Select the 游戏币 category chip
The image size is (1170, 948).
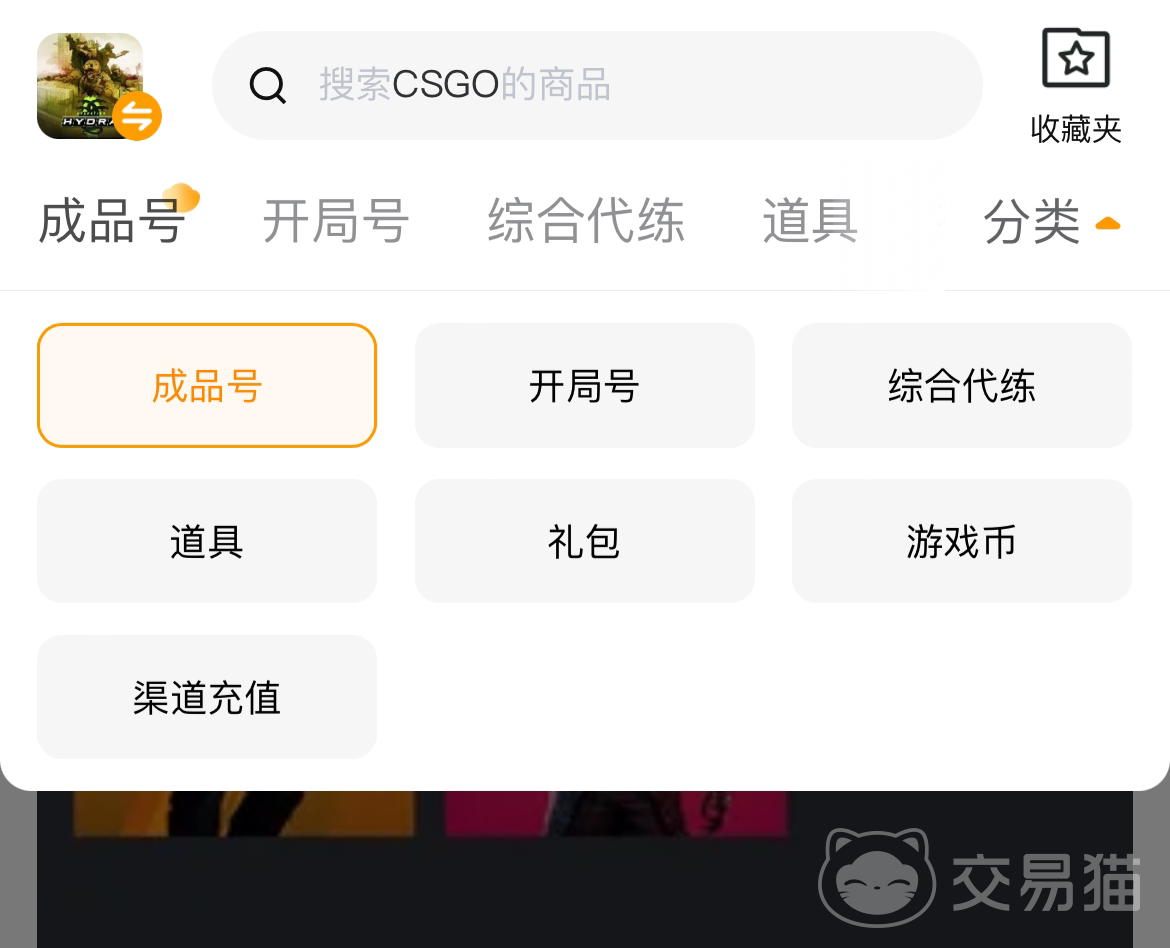pyautogui.click(x=961, y=541)
